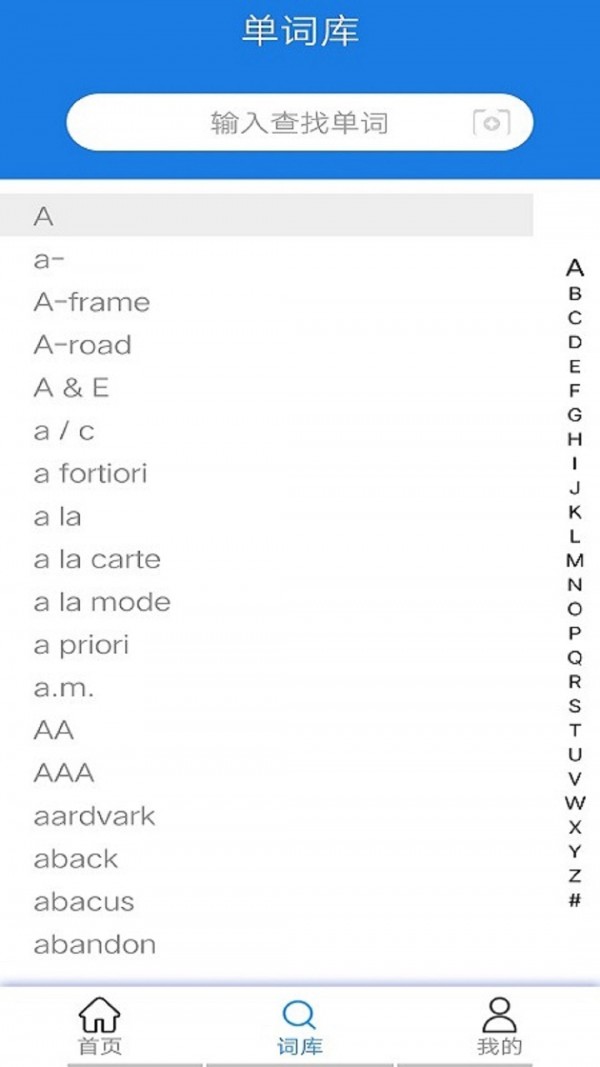
Task: Jump to the # section in index
Action: (x=574, y=900)
